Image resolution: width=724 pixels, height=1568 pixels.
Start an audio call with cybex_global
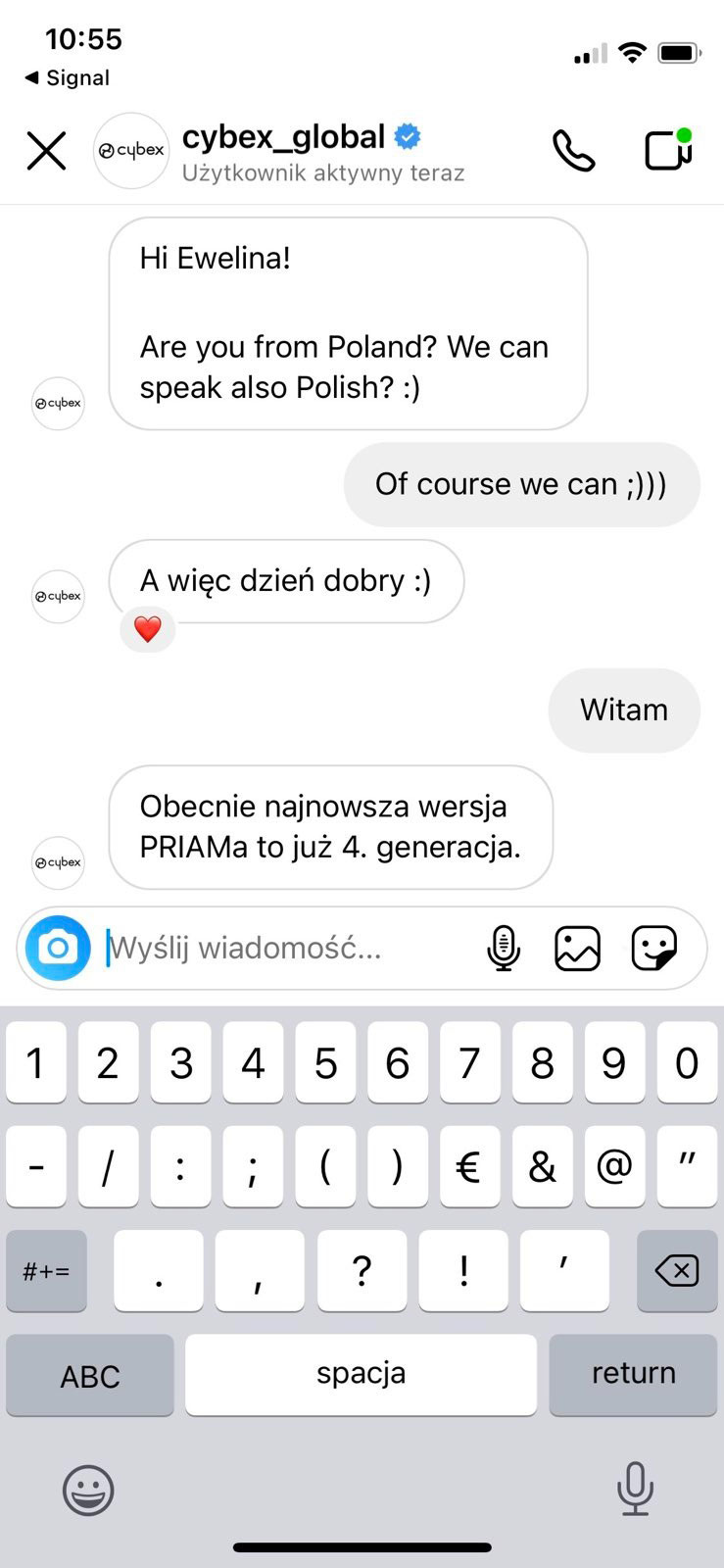(573, 152)
